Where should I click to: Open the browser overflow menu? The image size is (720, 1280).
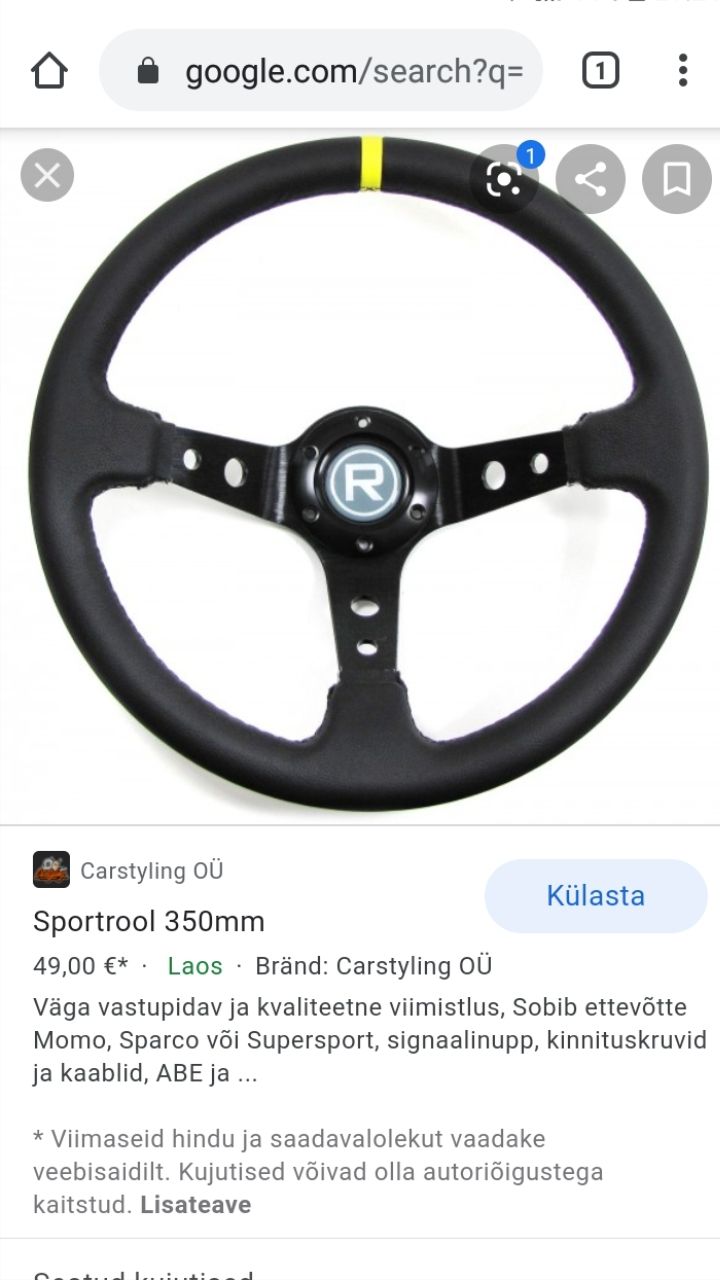683,71
